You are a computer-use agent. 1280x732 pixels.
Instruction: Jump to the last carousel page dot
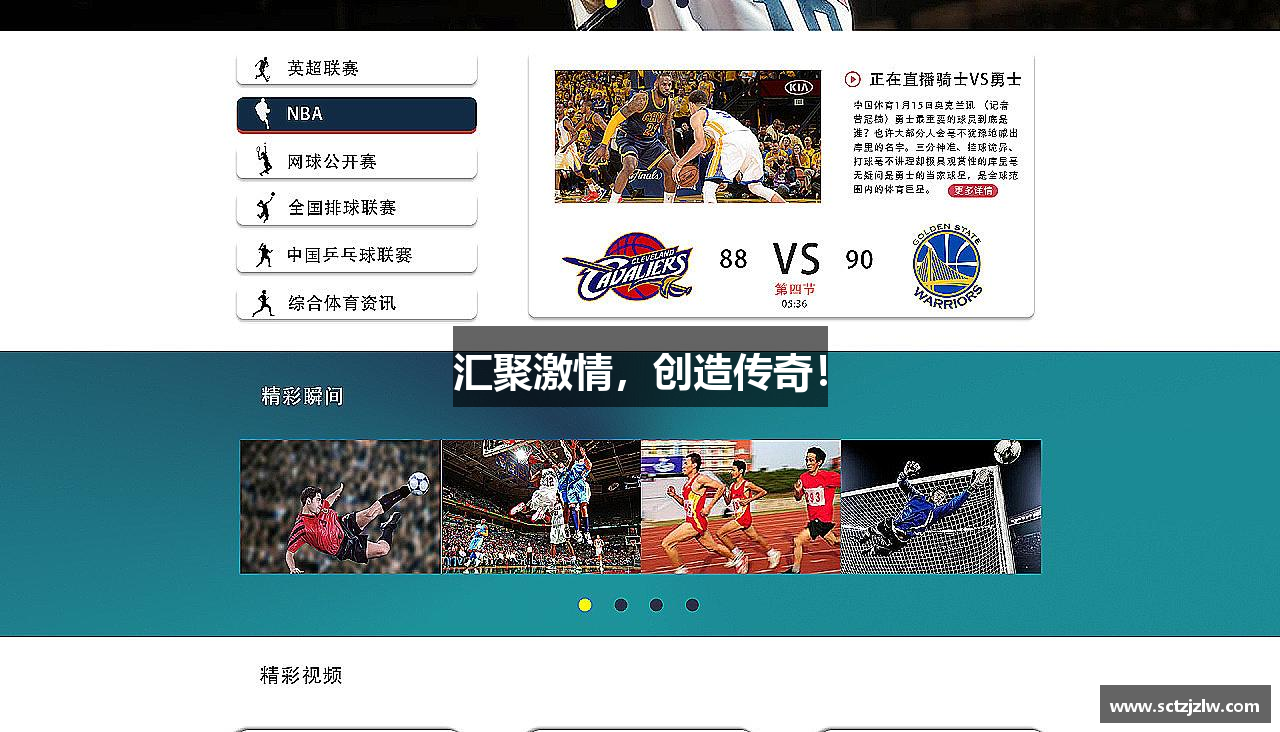click(692, 605)
